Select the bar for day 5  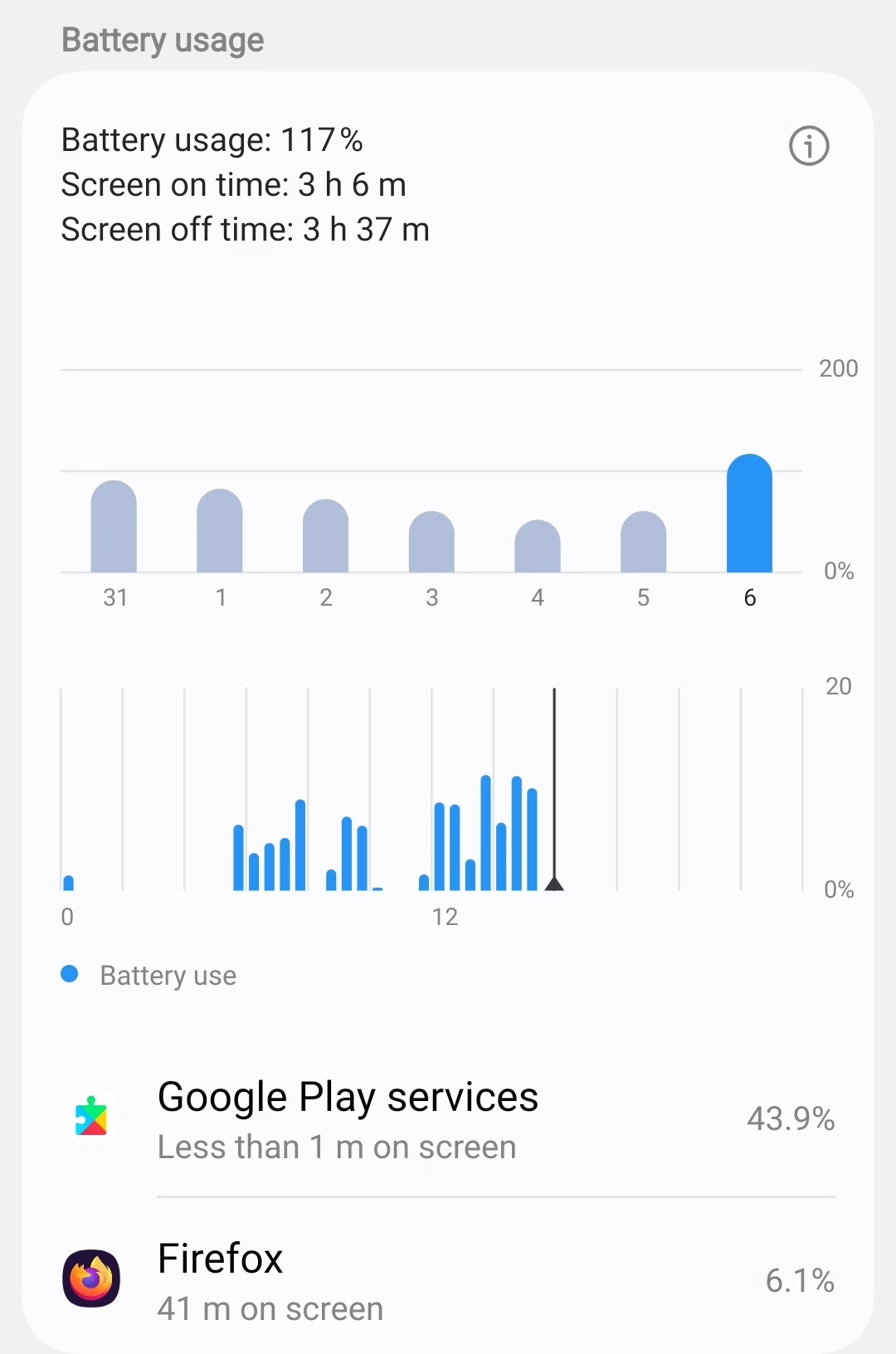point(643,543)
